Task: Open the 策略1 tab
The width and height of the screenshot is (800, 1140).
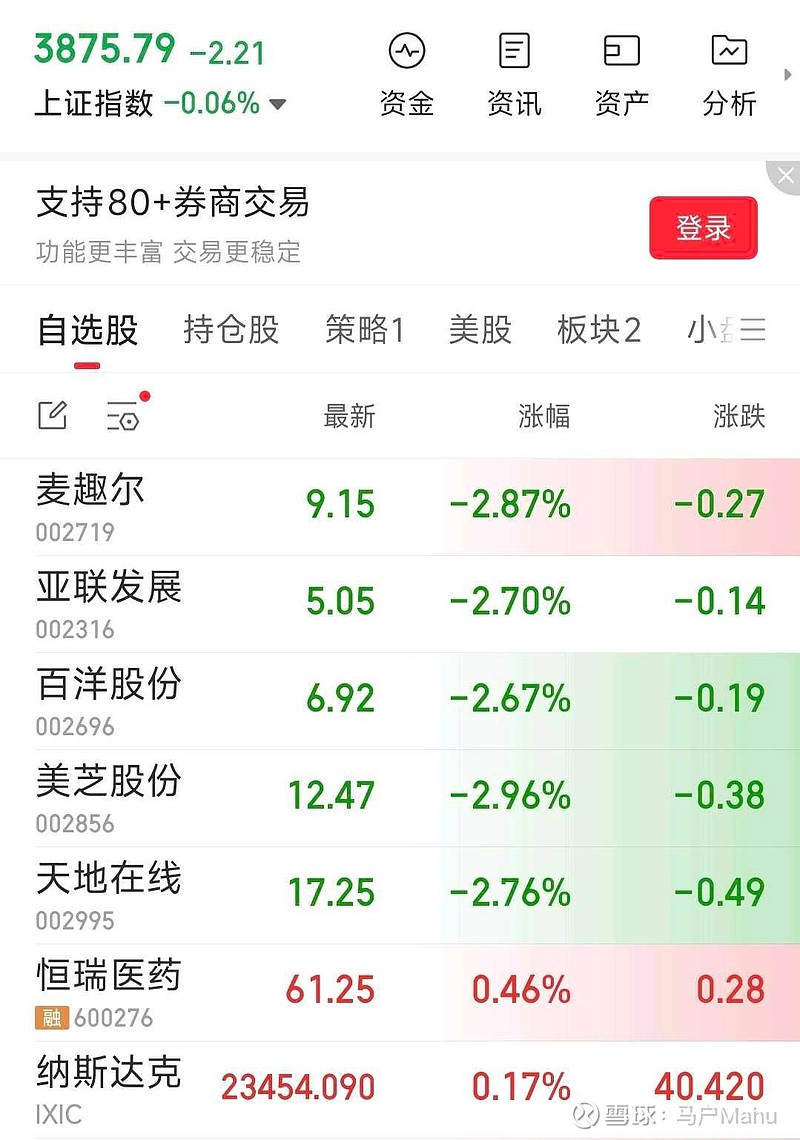Action: pos(364,330)
